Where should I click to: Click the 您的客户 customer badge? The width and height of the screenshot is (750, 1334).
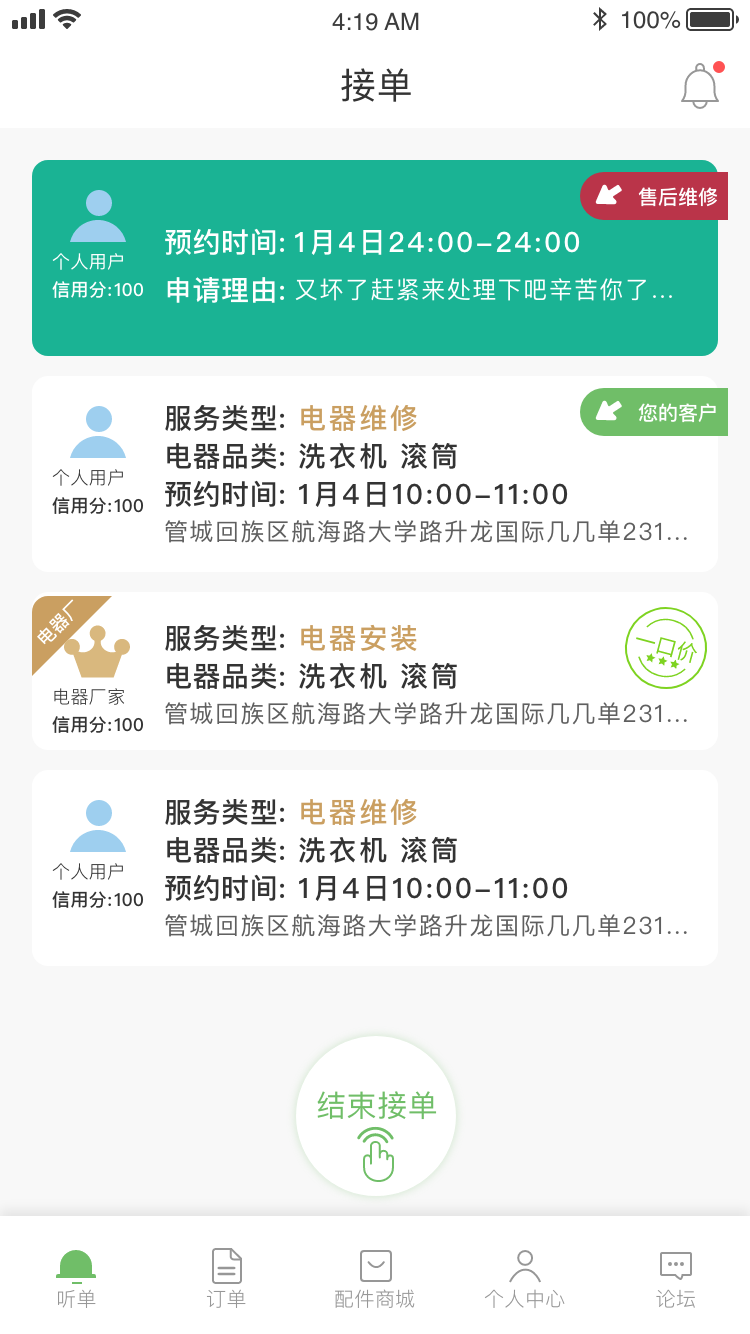click(x=654, y=411)
